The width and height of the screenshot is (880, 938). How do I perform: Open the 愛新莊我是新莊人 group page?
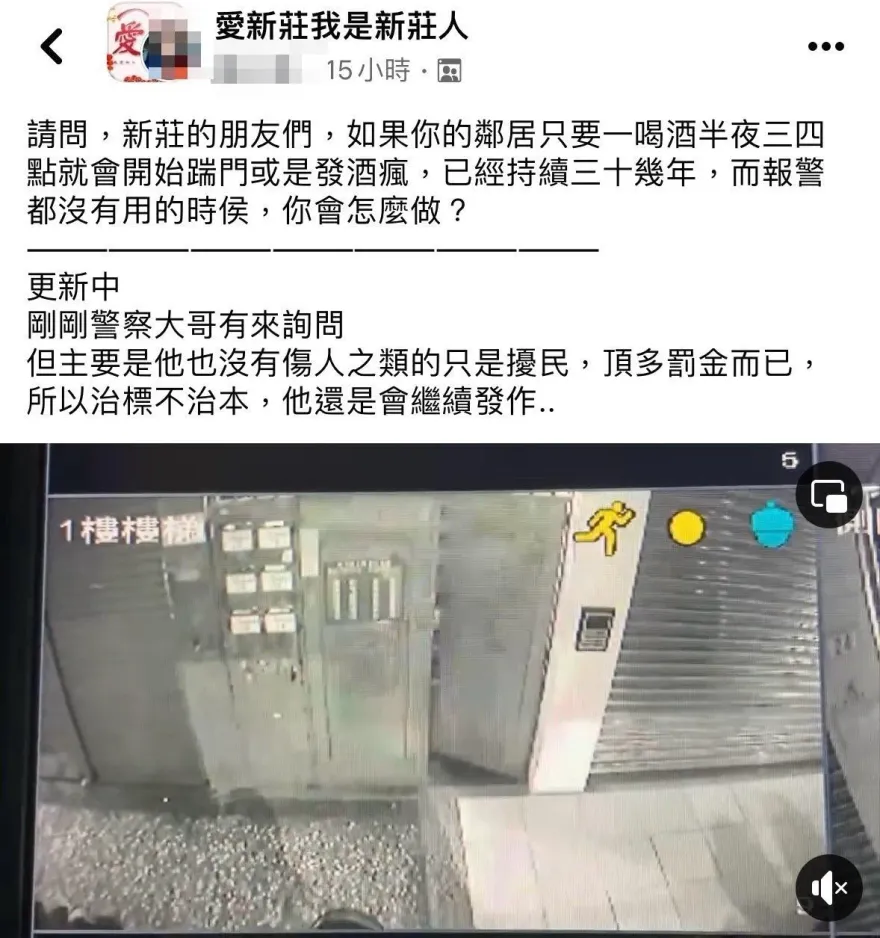tap(342, 25)
